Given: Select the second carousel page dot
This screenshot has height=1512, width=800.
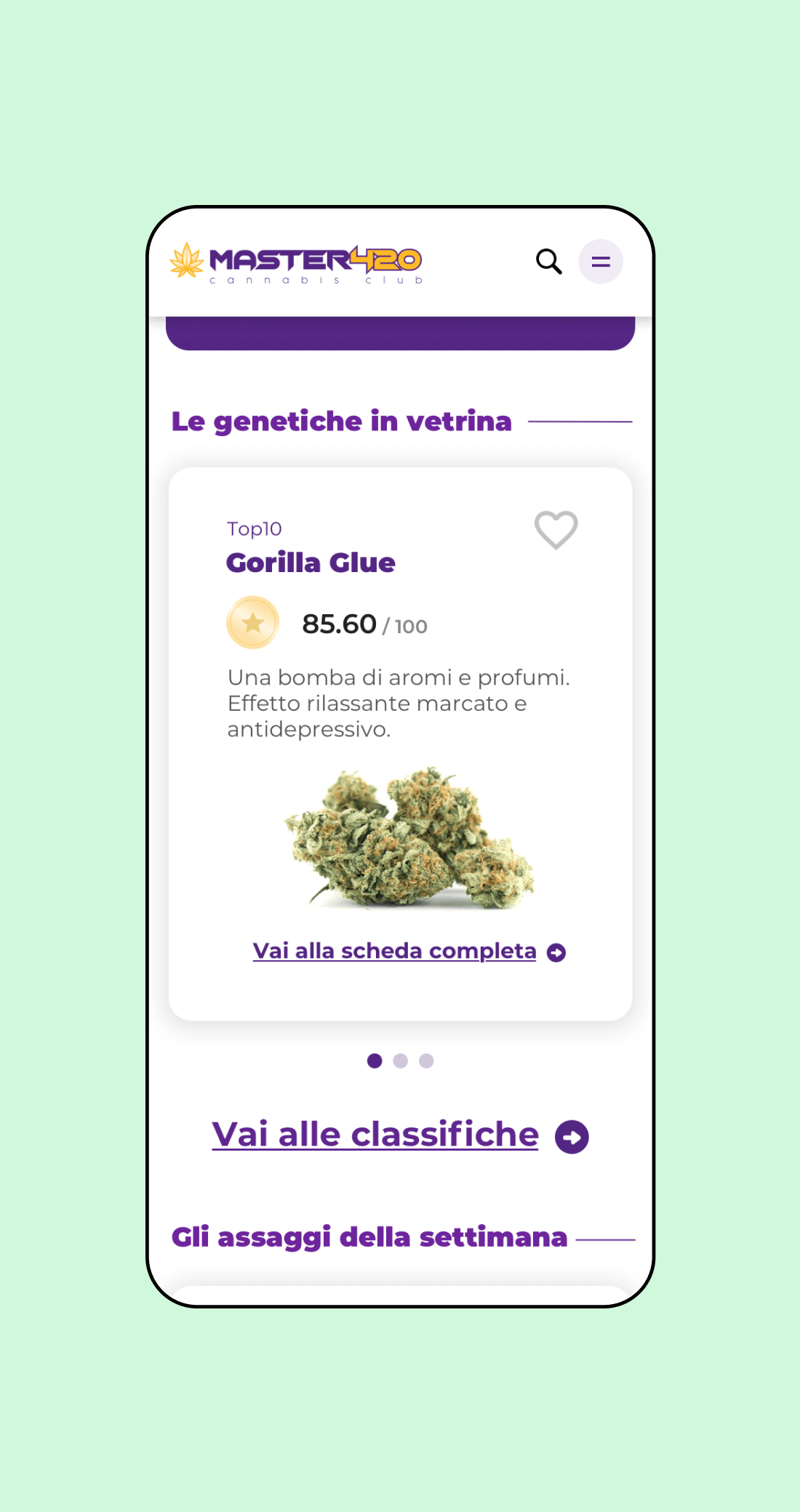Looking at the screenshot, I should pyautogui.click(x=400, y=1061).
